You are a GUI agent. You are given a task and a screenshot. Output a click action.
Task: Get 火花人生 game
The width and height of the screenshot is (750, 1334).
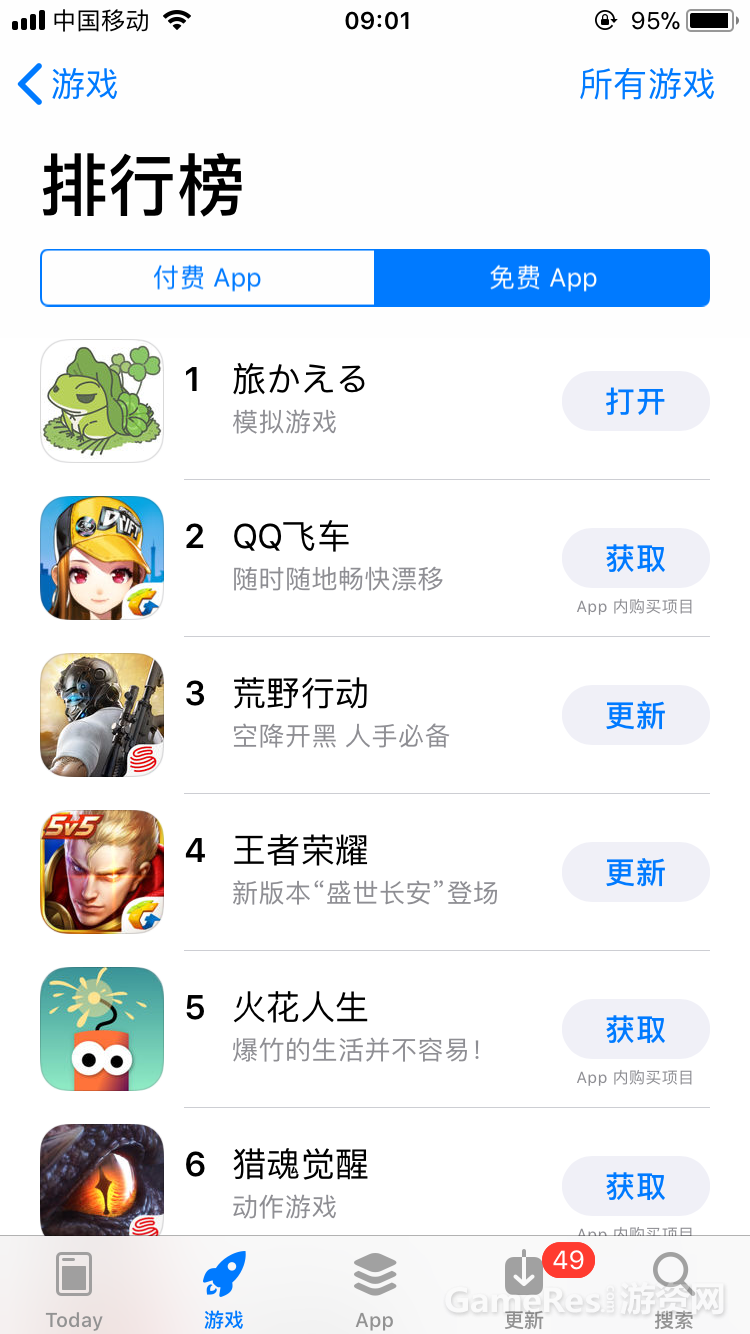point(635,1030)
